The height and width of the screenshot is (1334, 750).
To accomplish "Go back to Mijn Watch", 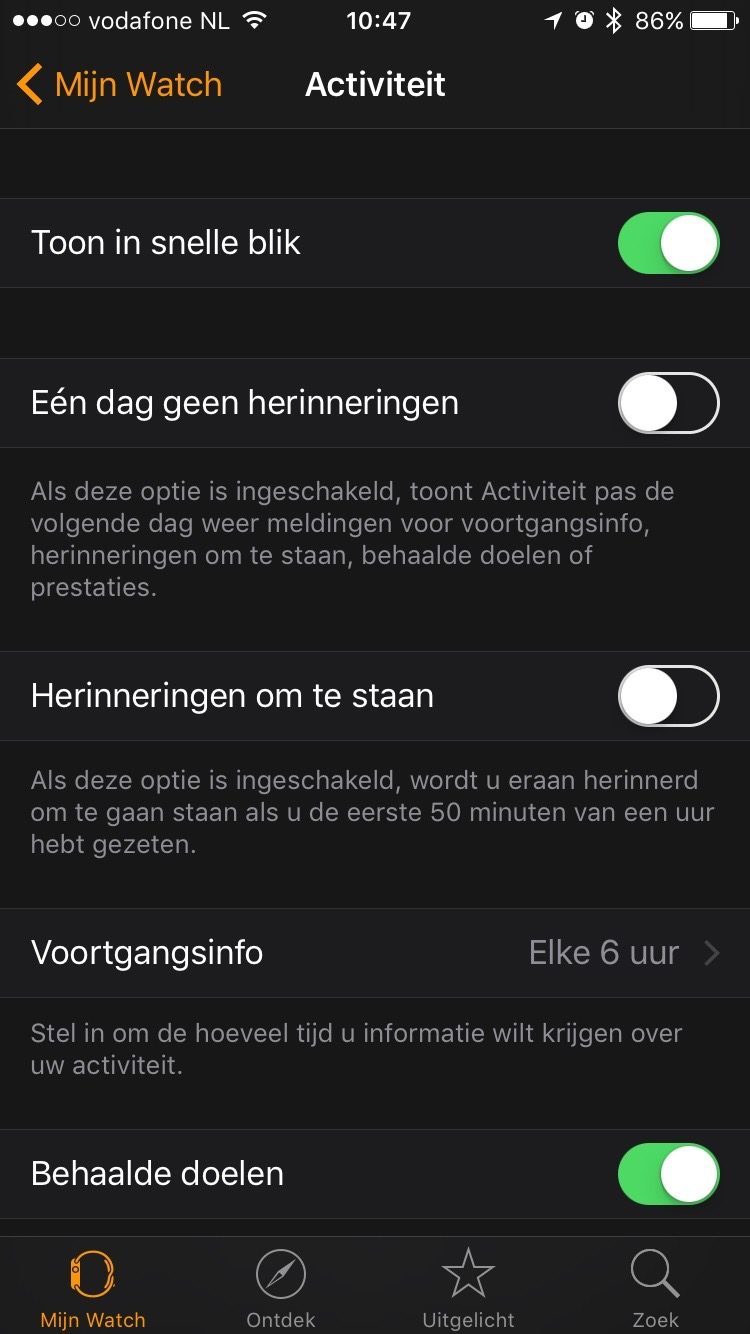I will pyautogui.click(x=120, y=85).
